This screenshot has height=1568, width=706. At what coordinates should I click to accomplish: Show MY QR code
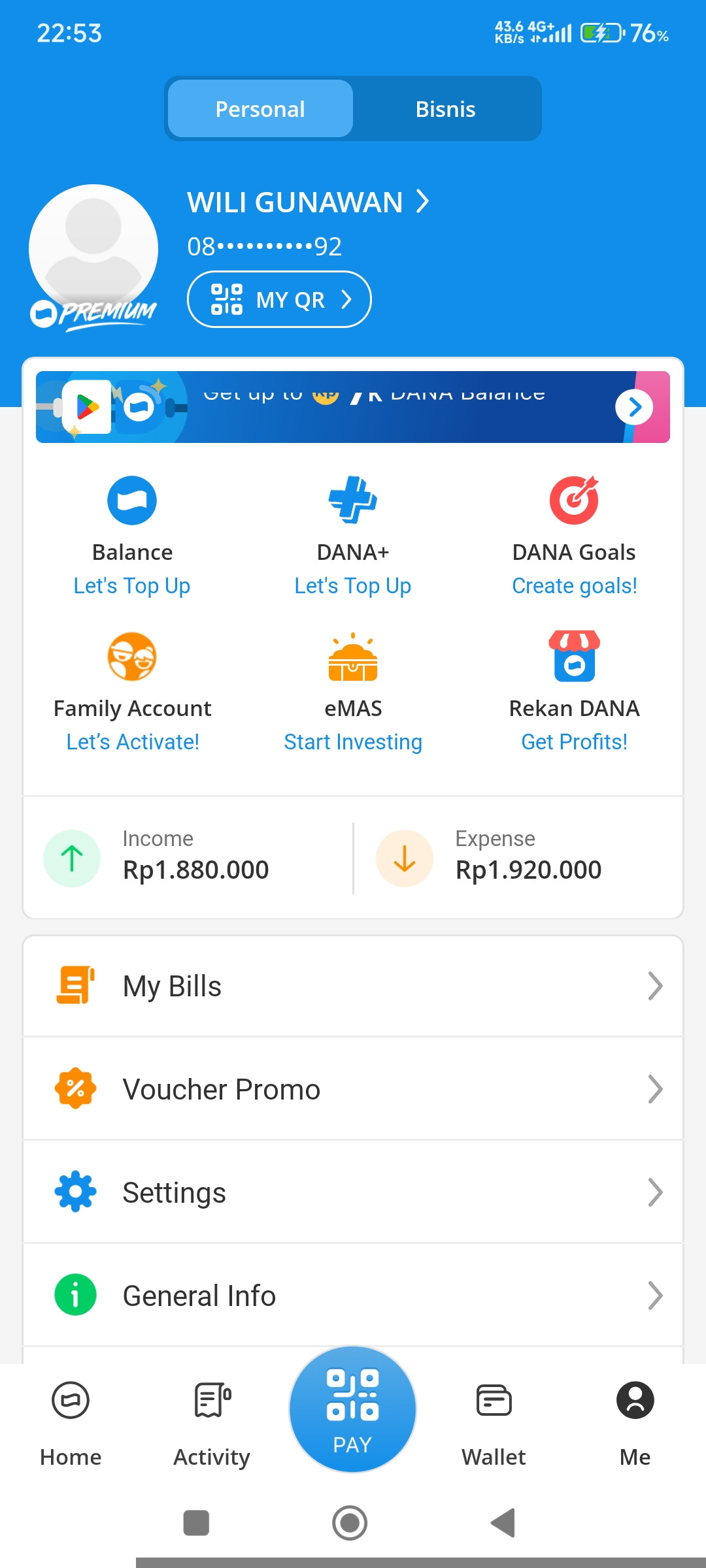click(280, 300)
